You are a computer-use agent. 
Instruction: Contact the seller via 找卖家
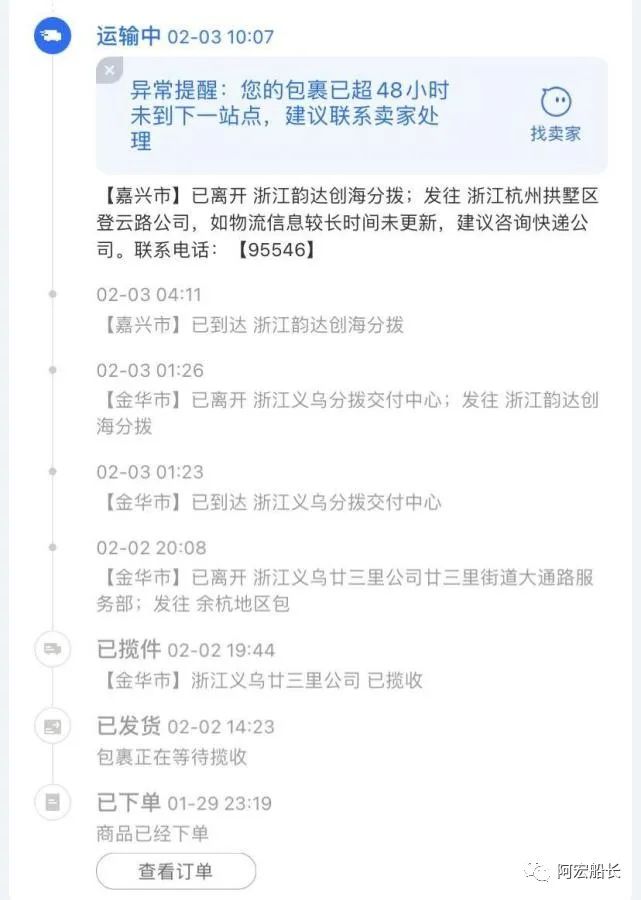pos(555,112)
